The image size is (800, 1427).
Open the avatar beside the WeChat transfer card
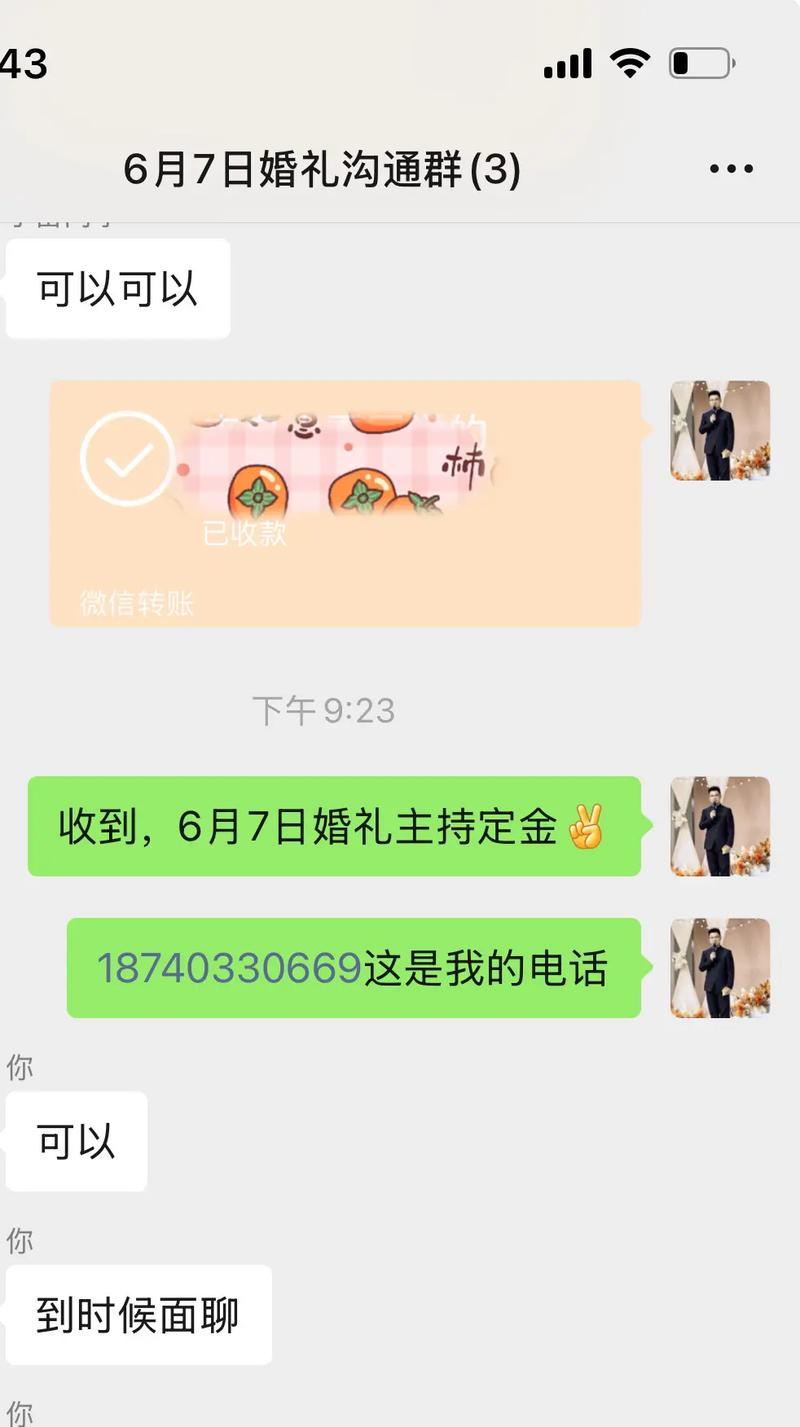(720, 430)
